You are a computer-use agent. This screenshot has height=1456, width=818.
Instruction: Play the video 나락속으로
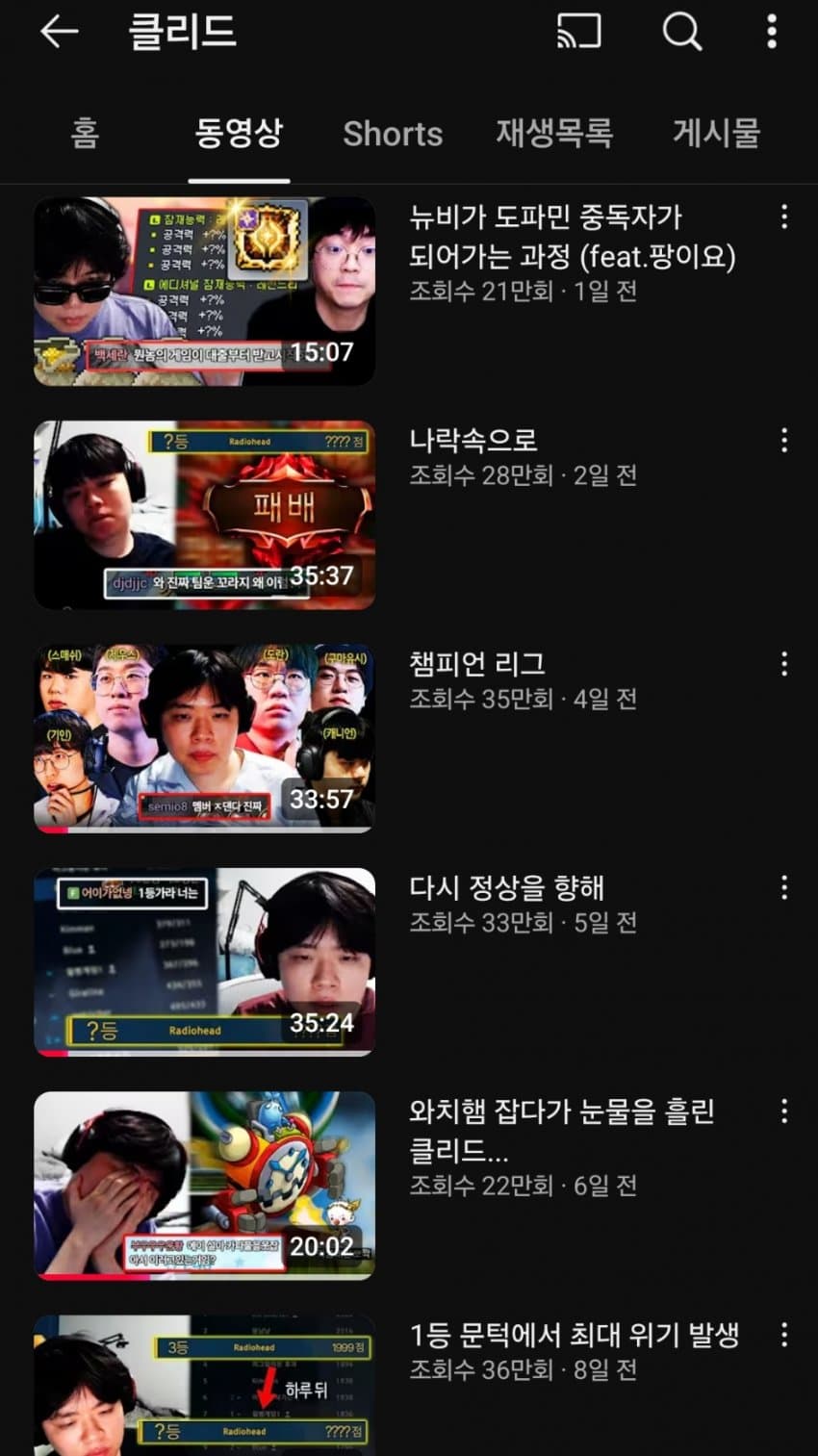coord(204,515)
